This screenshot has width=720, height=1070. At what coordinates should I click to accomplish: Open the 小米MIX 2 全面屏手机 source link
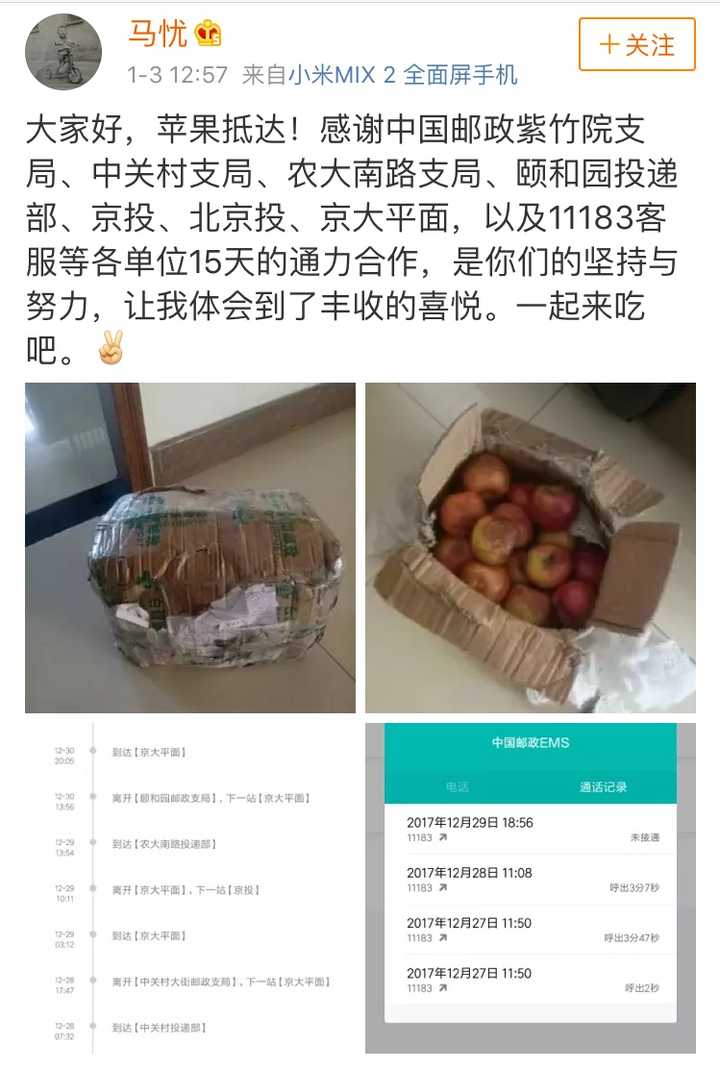403,74
